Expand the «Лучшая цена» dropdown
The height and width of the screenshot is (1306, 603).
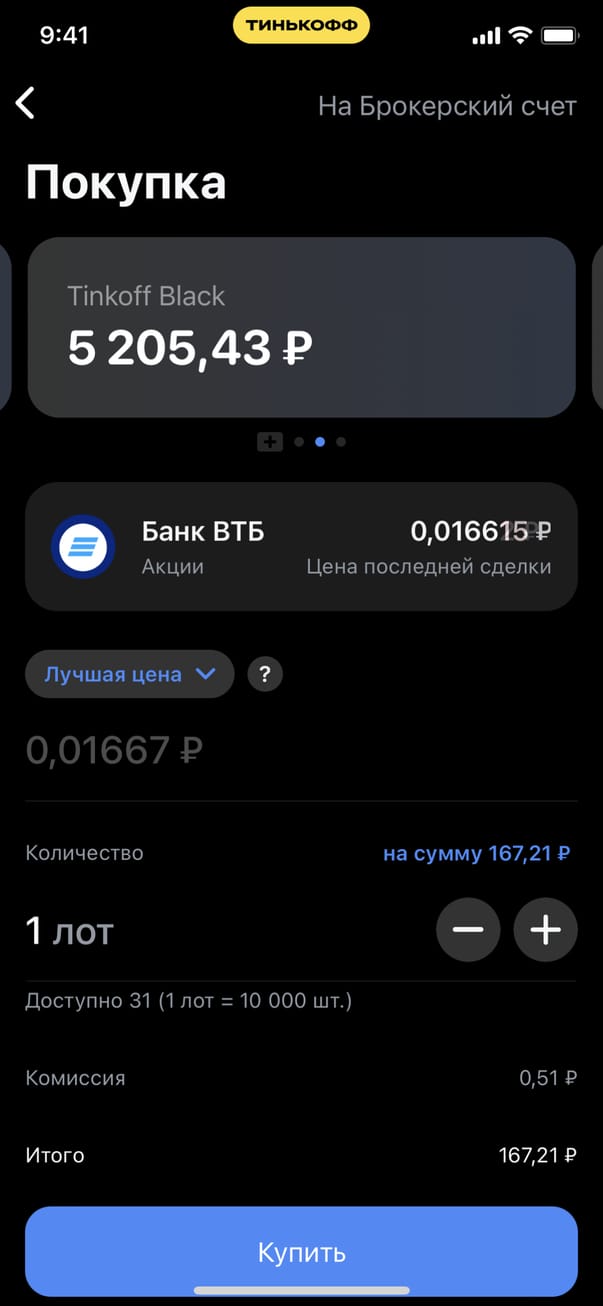pos(129,674)
